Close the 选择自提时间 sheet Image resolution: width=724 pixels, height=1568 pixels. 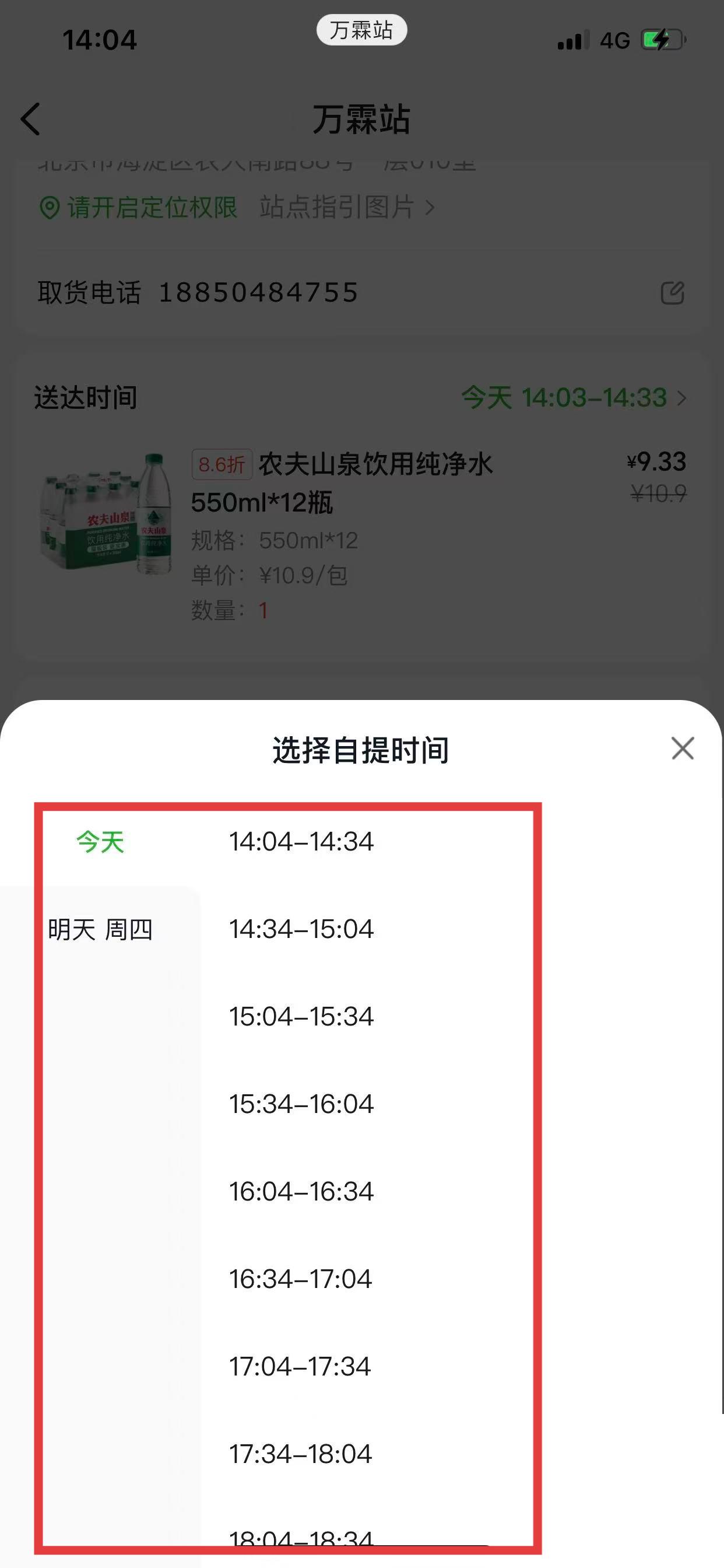click(683, 748)
